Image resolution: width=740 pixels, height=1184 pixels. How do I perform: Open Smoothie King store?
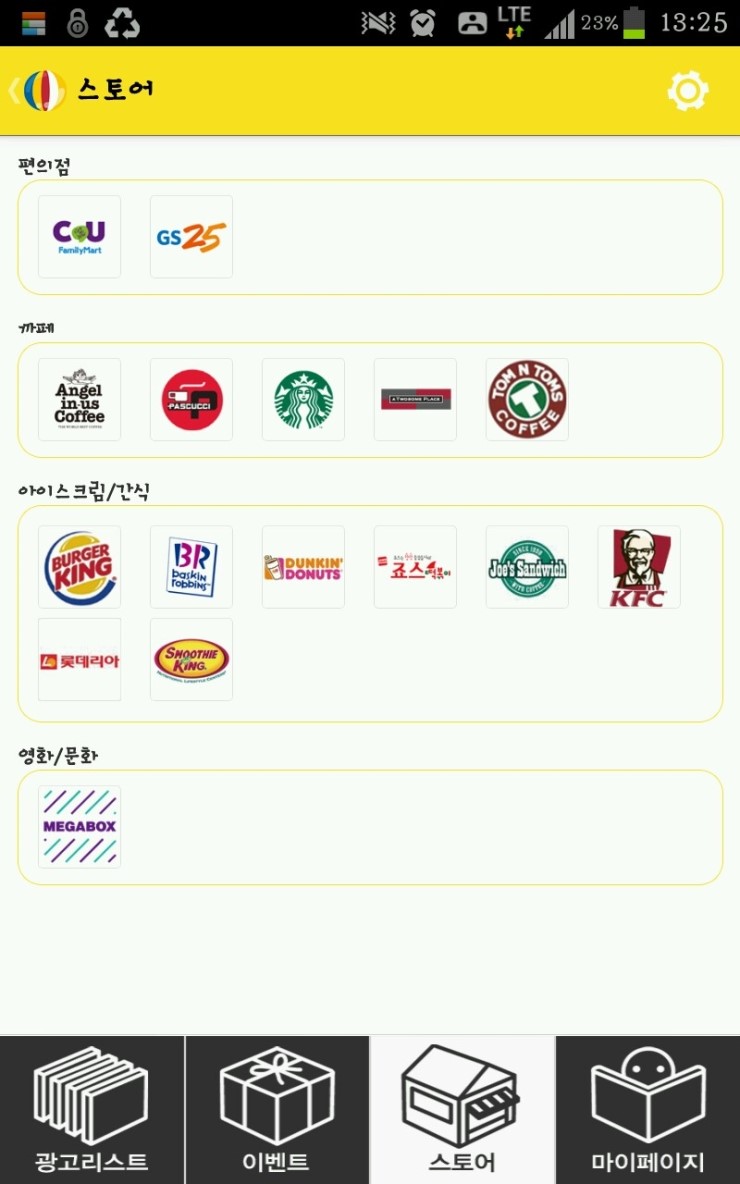pyautogui.click(x=191, y=660)
